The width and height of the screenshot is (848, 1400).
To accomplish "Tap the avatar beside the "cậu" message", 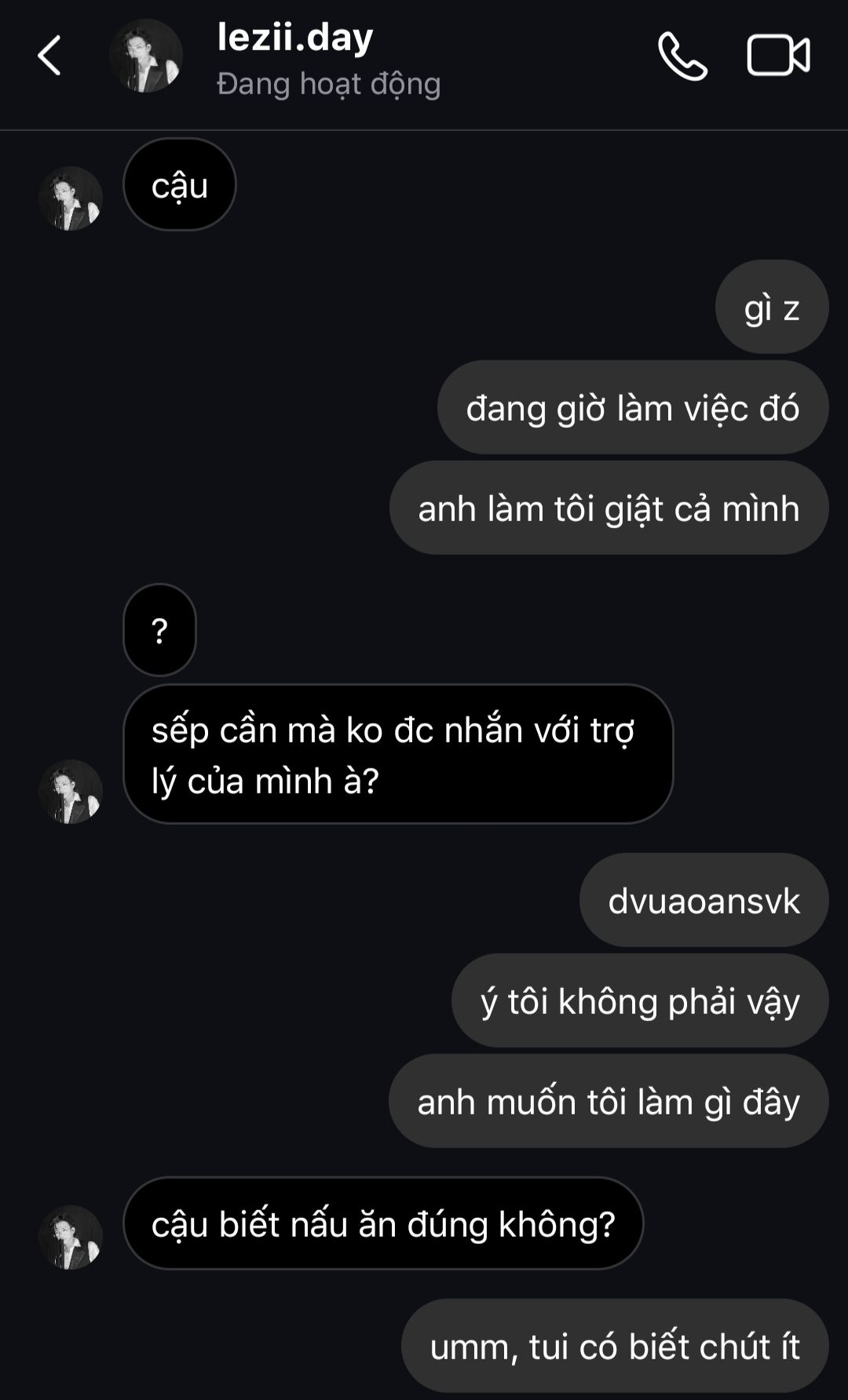I will [x=71, y=198].
